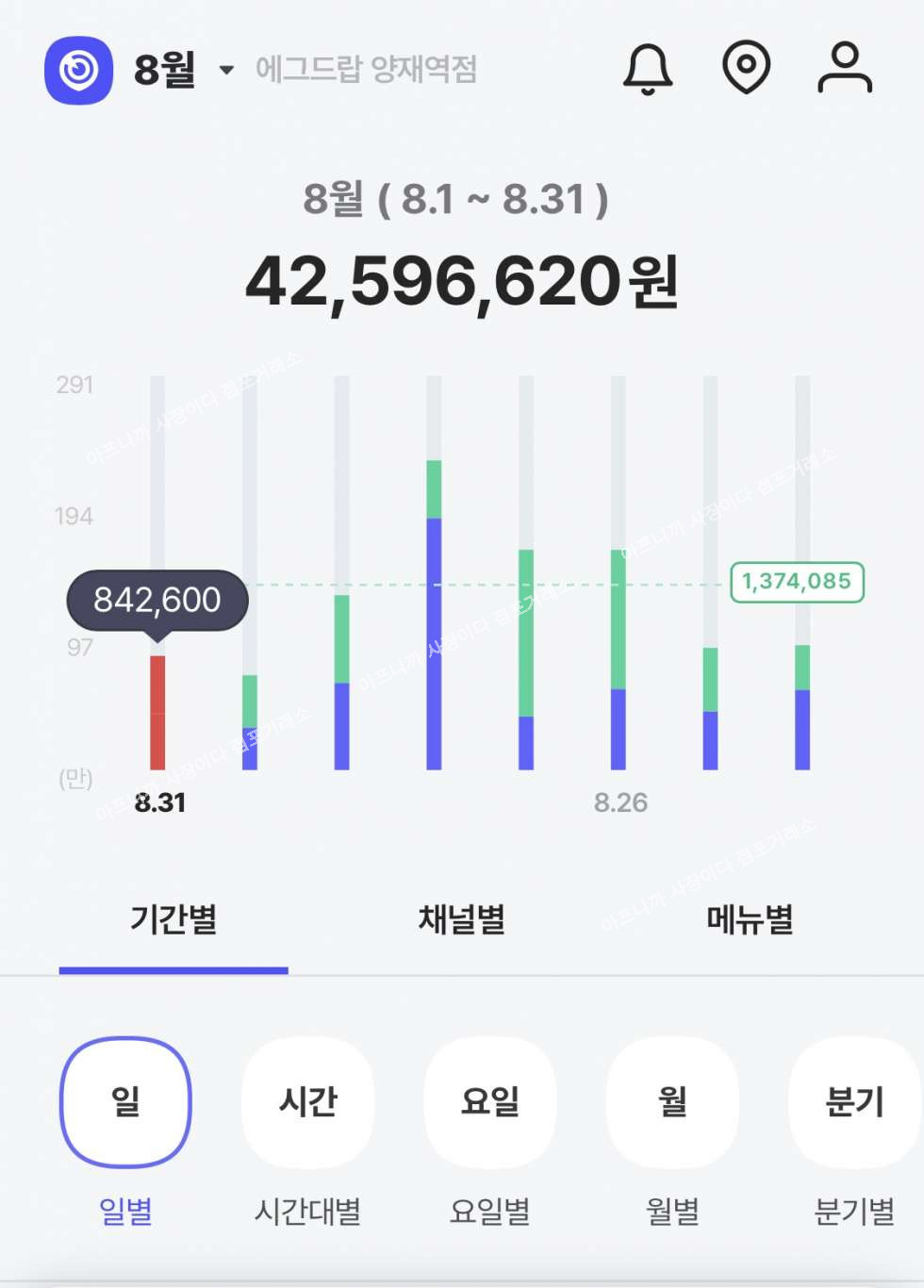The image size is (924, 1288).
Task: Switch to the 메뉴별 tab
Action: coord(750,919)
